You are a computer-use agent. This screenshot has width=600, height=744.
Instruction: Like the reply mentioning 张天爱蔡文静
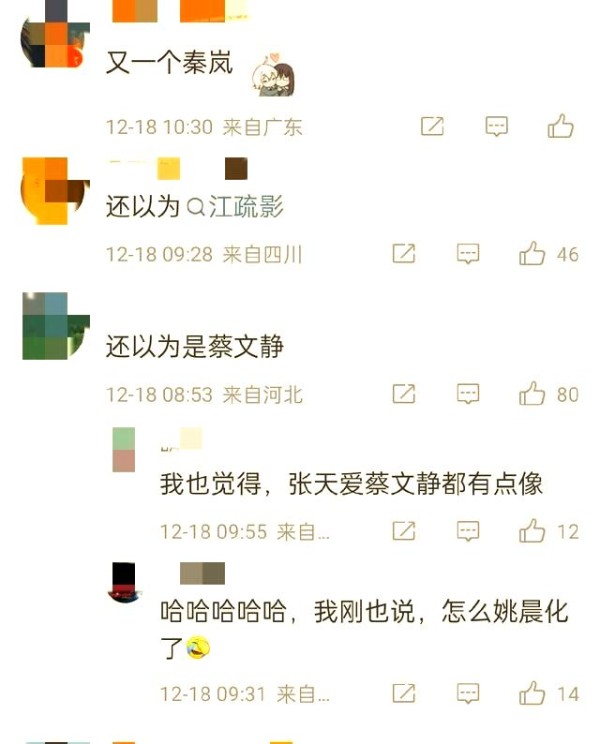coord(533,531)
